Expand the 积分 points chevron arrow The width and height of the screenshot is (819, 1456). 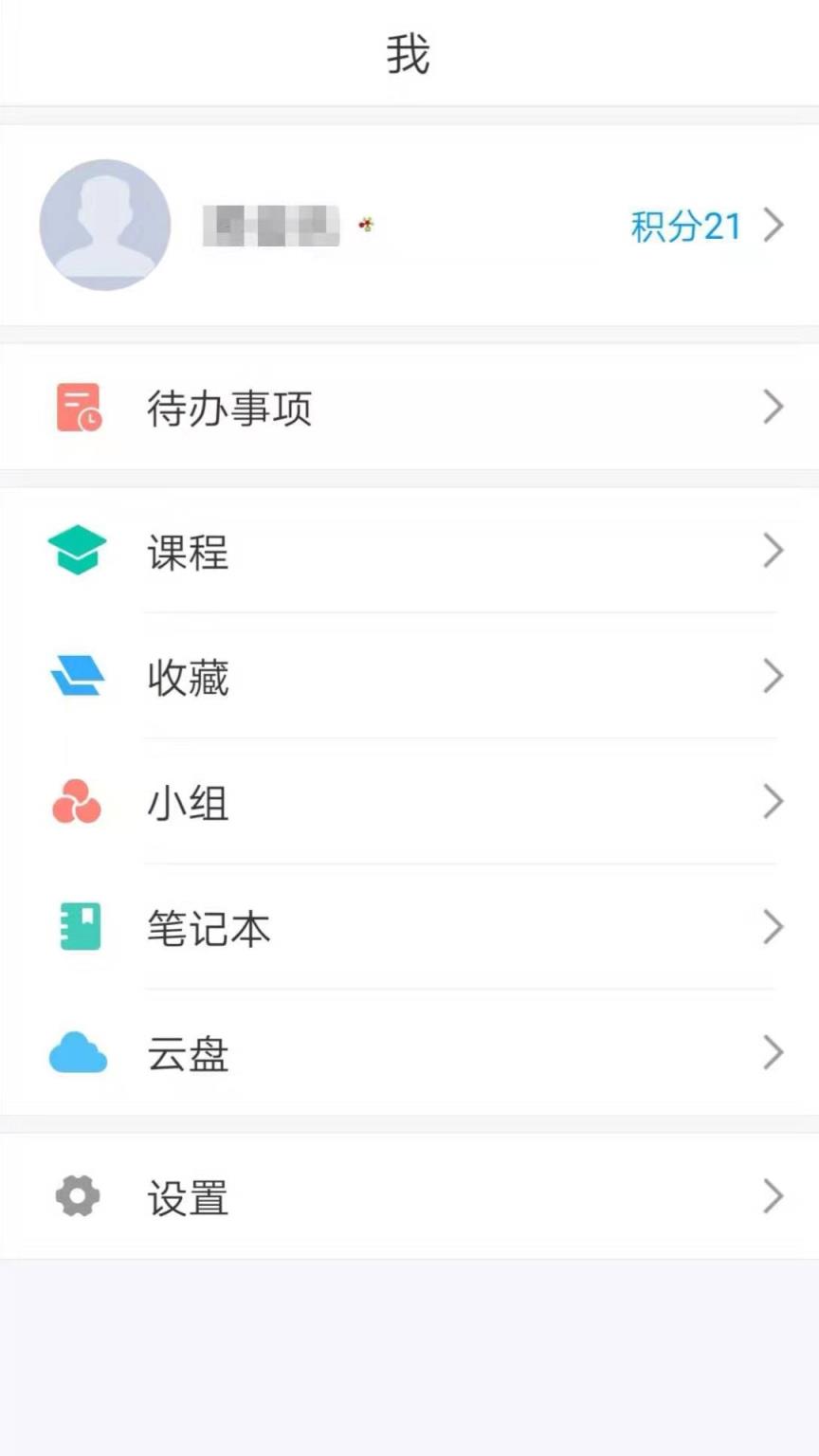point(774,226)
